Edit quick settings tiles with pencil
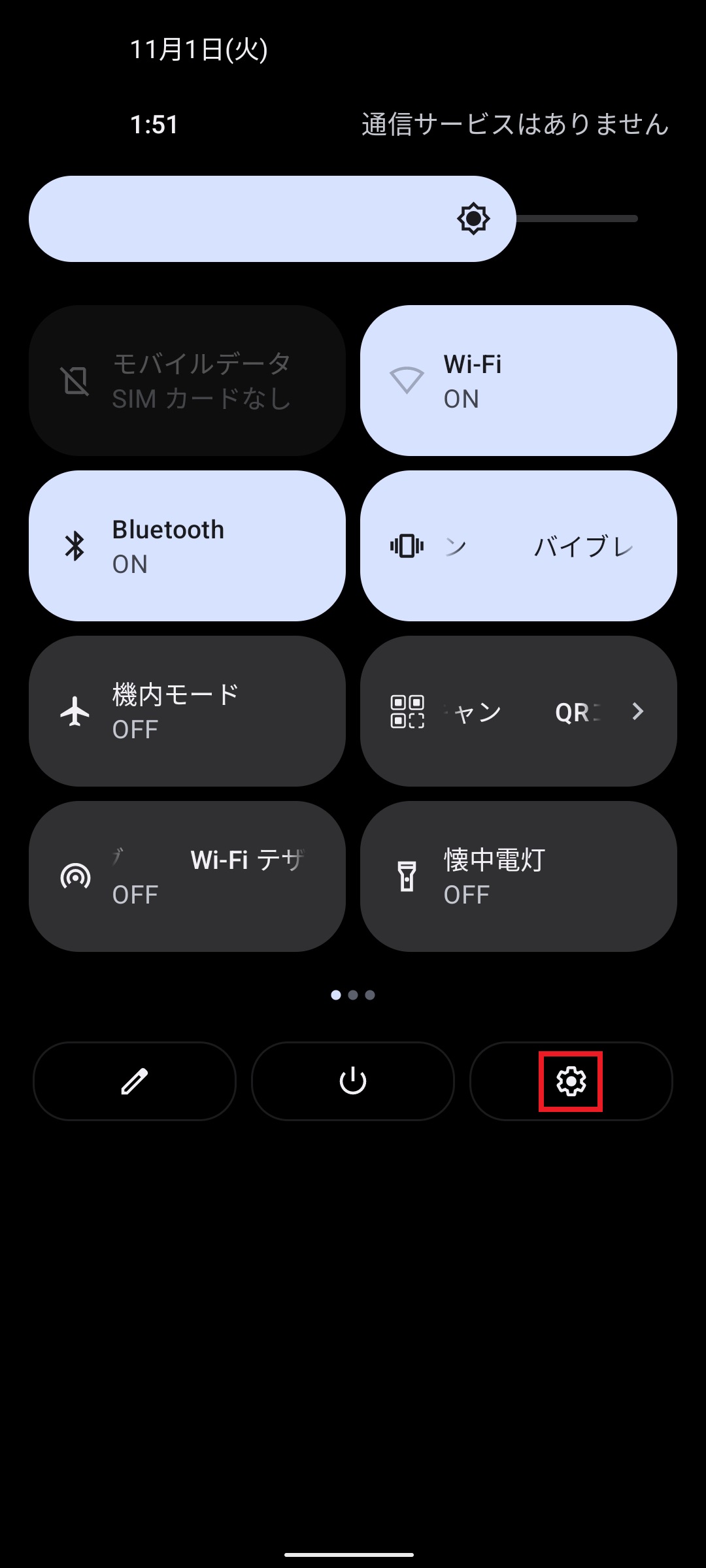Viewport: 706px width, 1568px height. coord(135,1081)
